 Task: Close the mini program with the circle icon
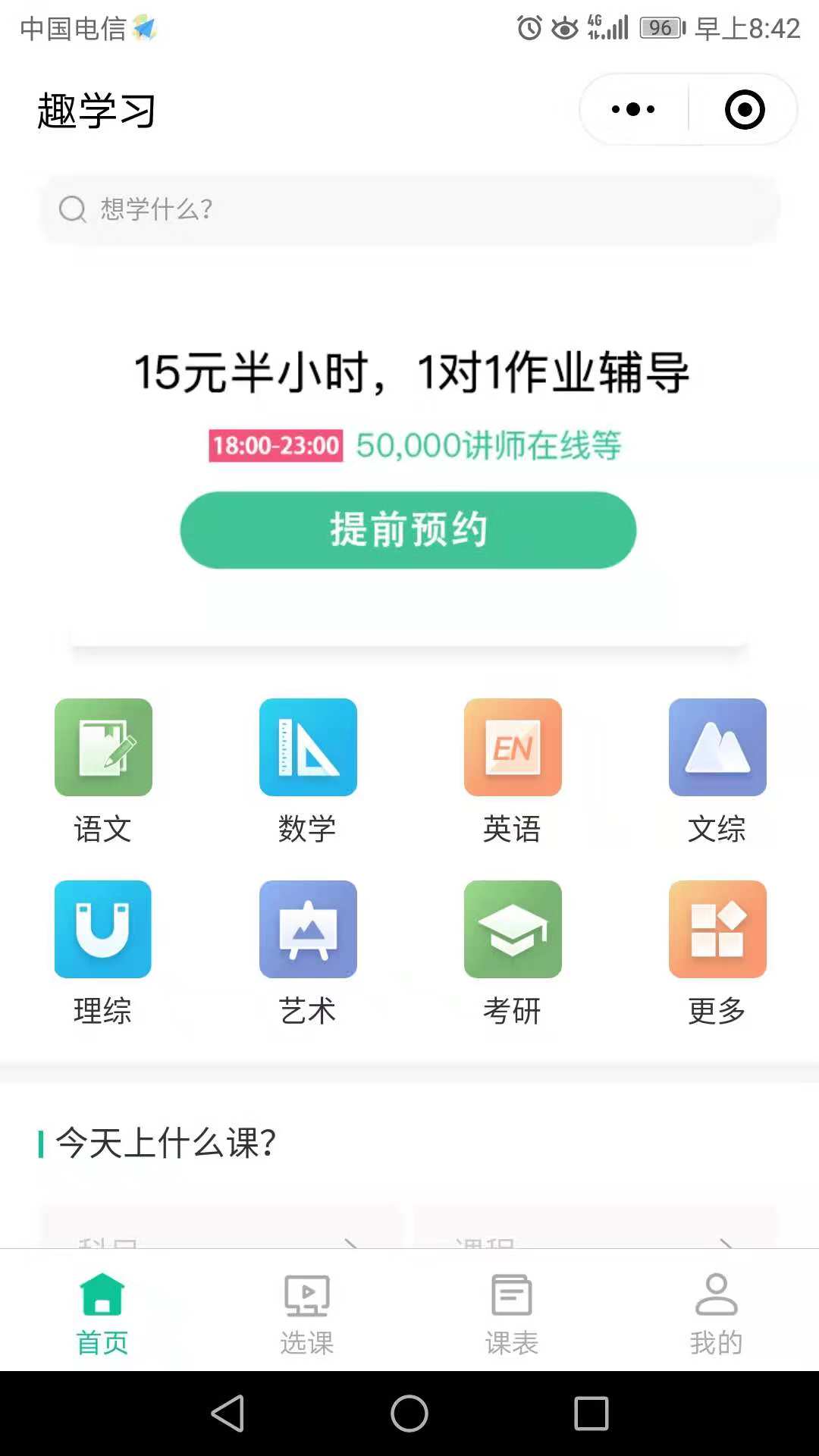744,109
